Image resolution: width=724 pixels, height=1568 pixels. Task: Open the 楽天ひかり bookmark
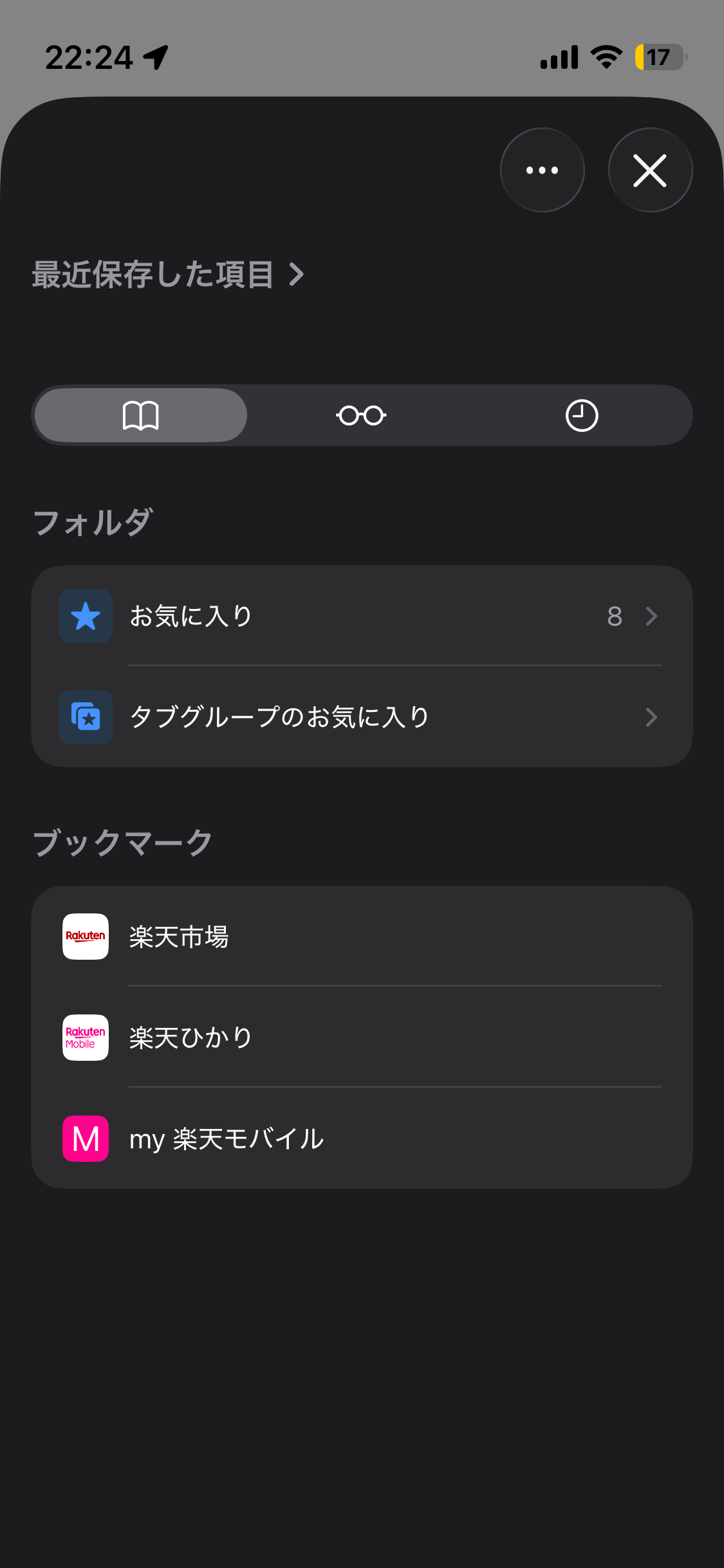coord(362,1038)
